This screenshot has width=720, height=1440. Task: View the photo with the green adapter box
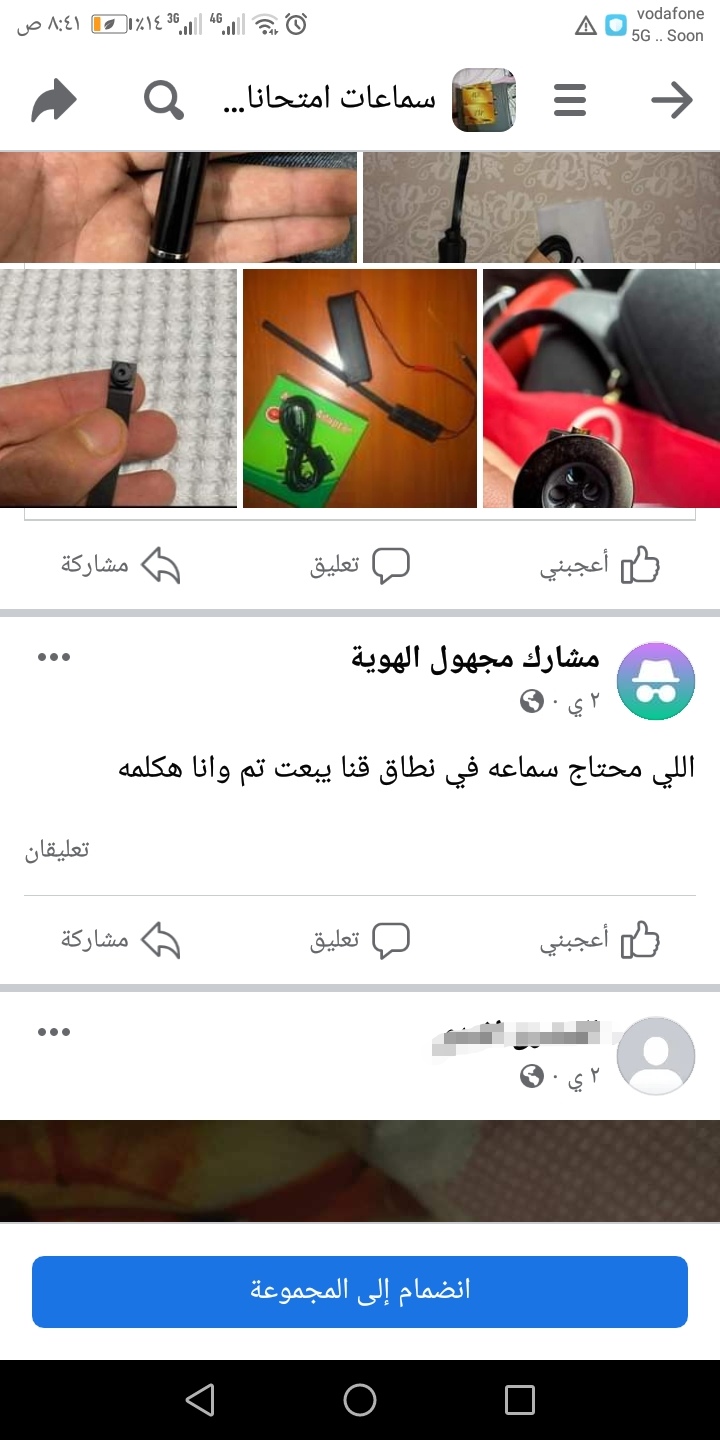pyautogui.click(x=360, y=388)
